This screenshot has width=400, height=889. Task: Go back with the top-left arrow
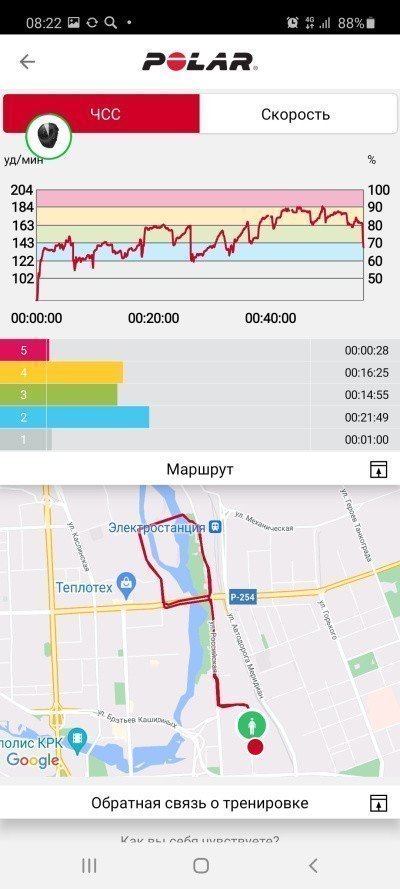[27, 61]
